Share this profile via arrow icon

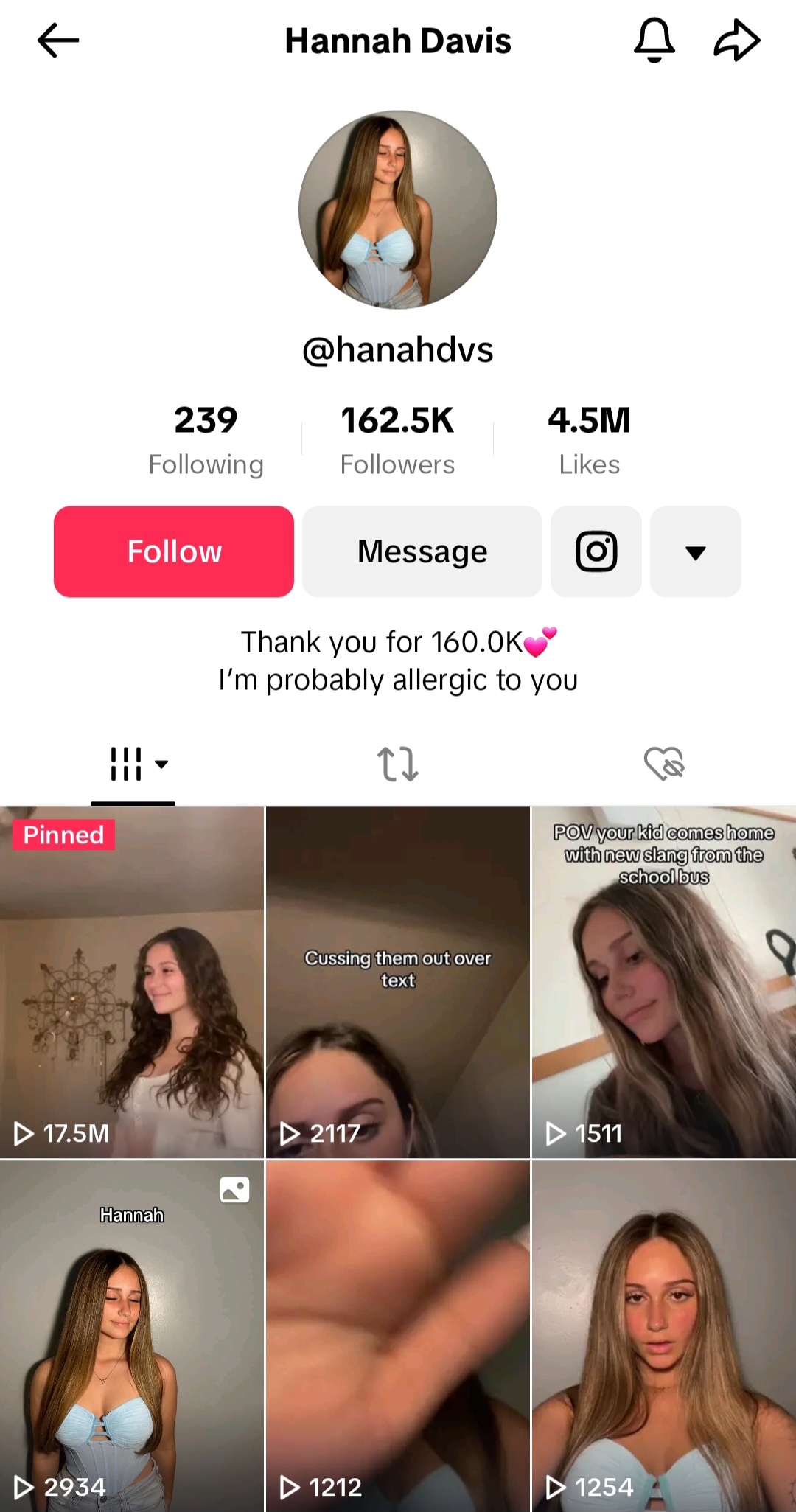(736, 41)
